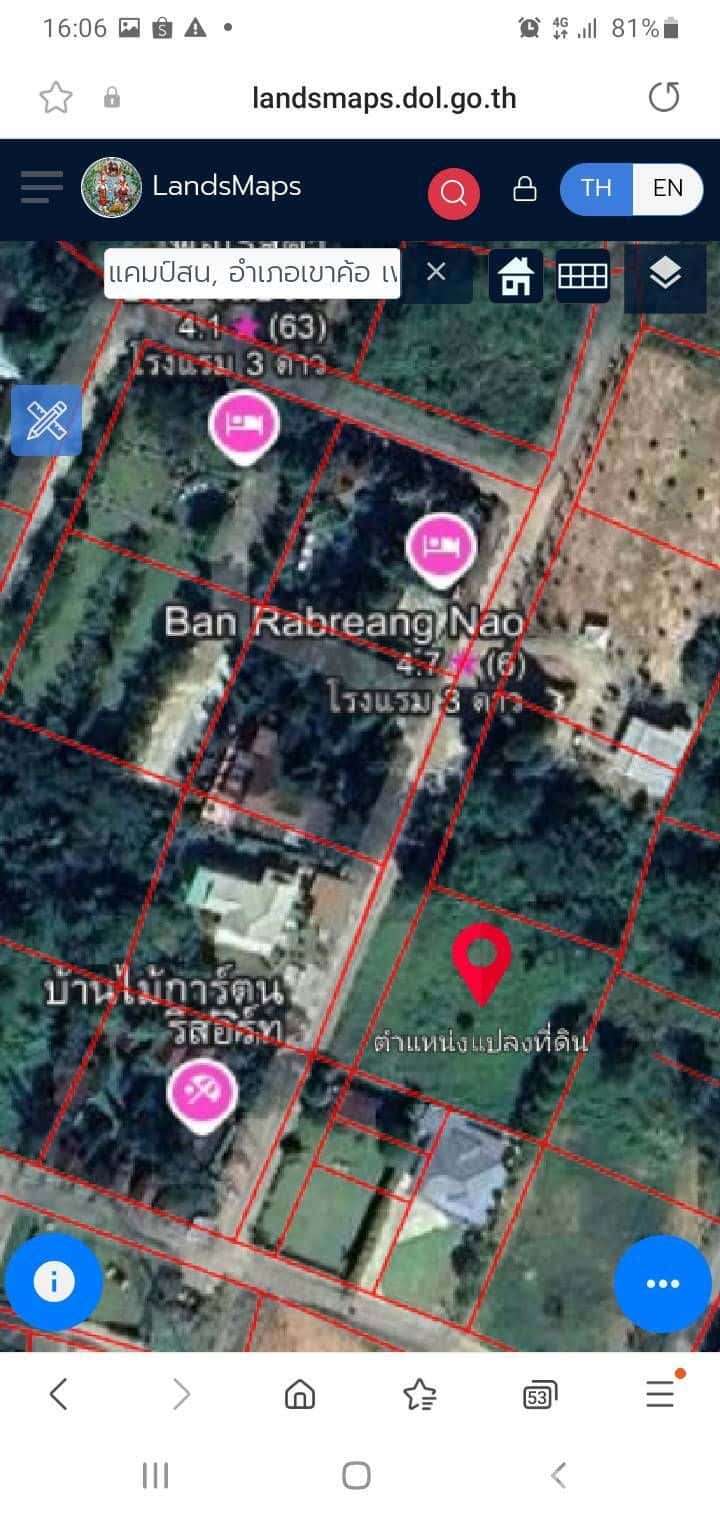Viewport: 720px width, 1520px height.
Task: Clear the search field with the X button
Action: coord(436,272)
